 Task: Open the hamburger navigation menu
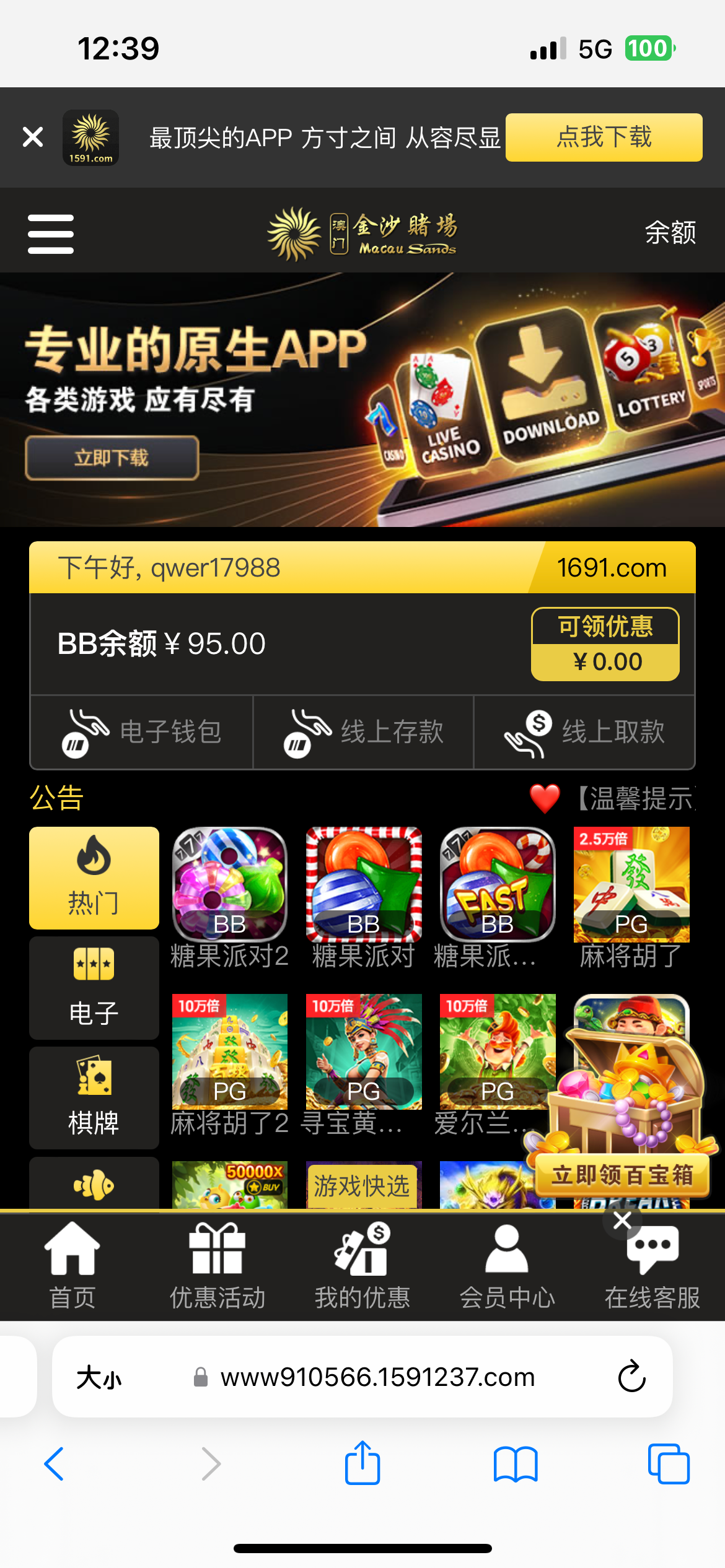(51, 233)
